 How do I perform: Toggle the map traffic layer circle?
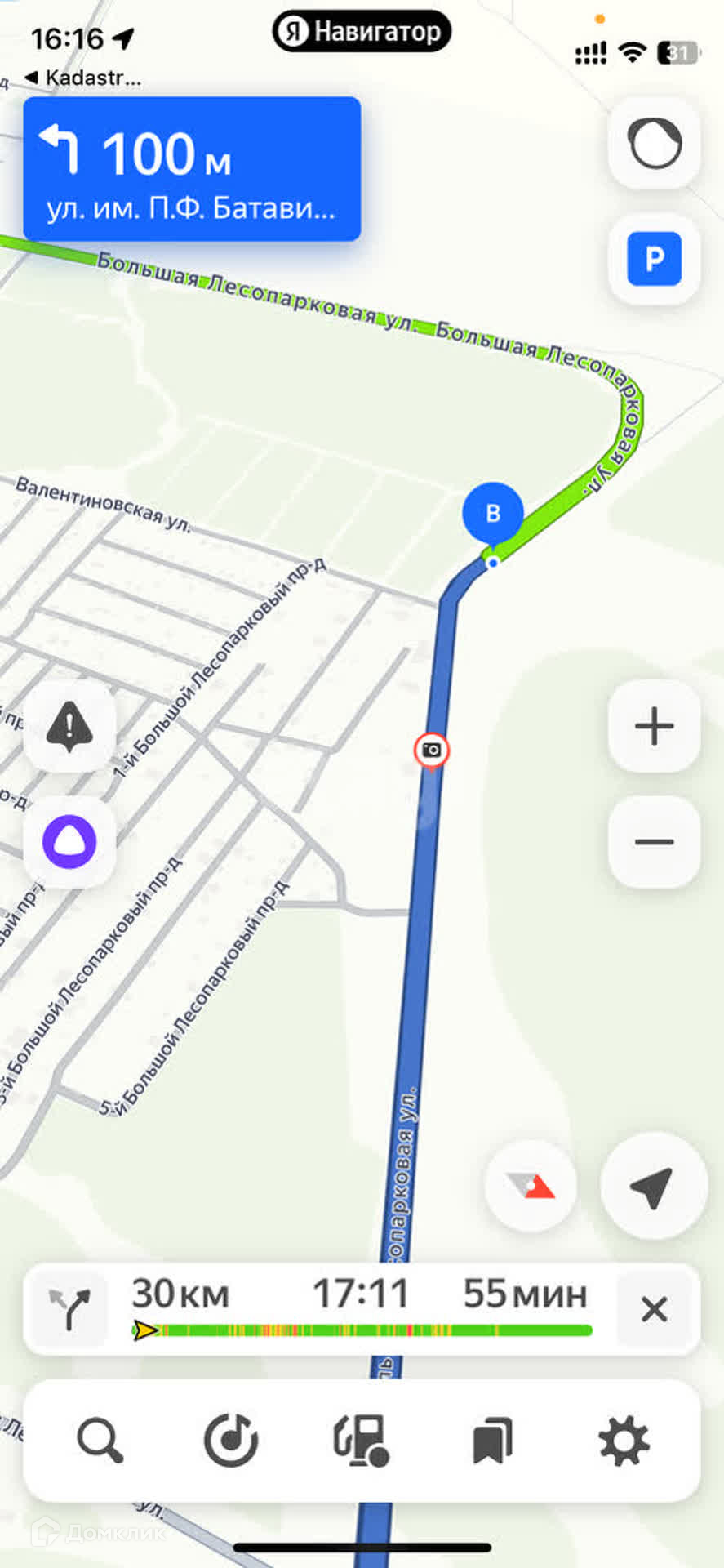coord(654,144)
